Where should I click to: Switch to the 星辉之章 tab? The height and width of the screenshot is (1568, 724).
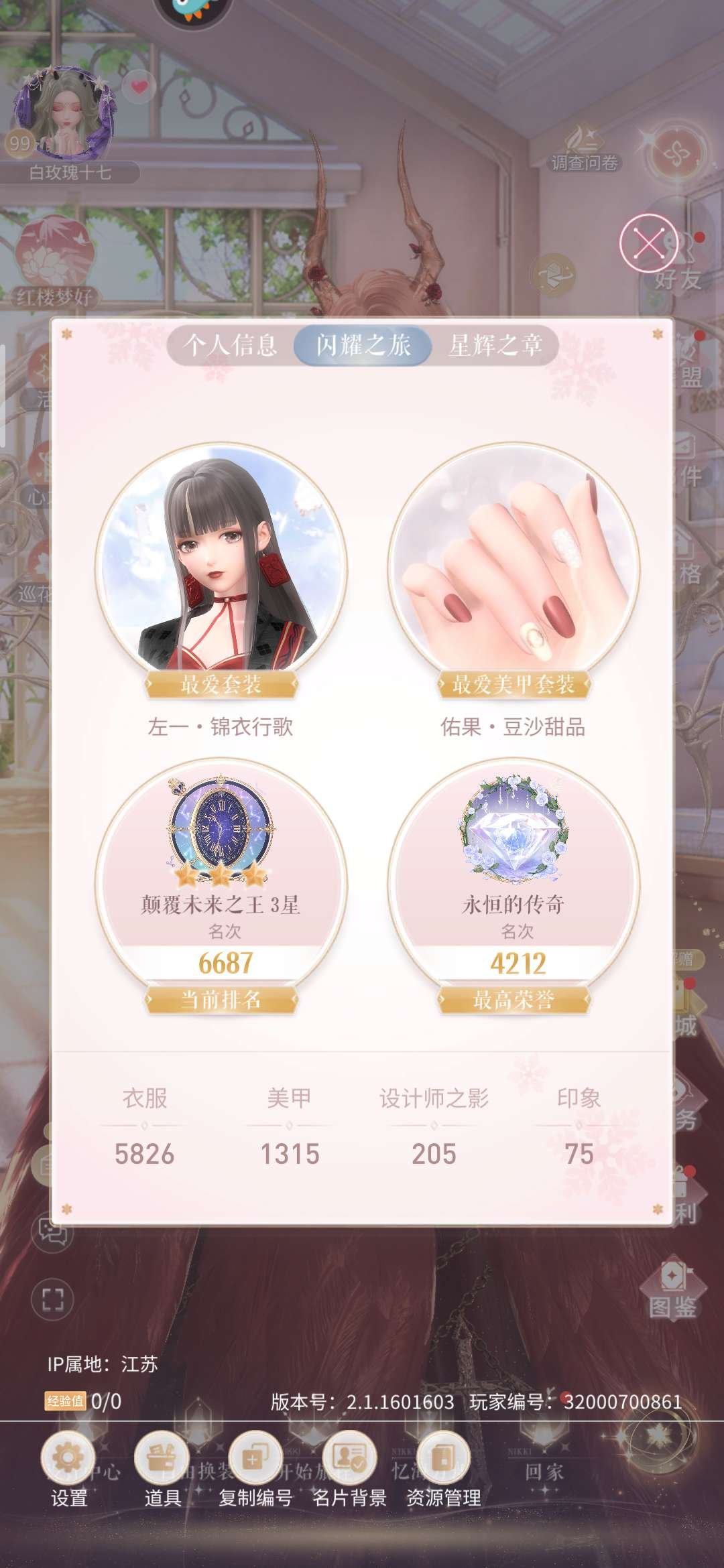[496, 344]
